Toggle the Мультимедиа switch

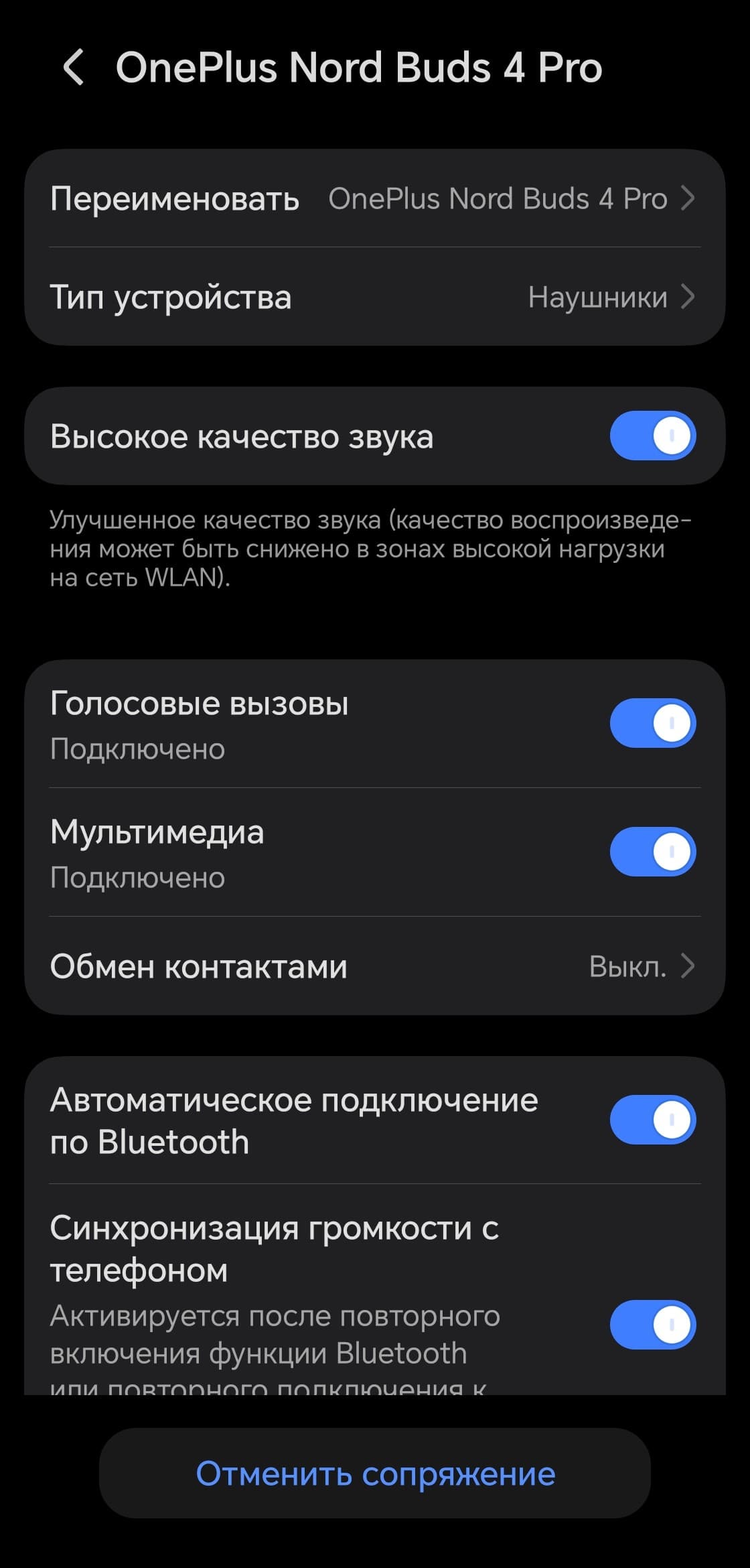coord(652,852)
